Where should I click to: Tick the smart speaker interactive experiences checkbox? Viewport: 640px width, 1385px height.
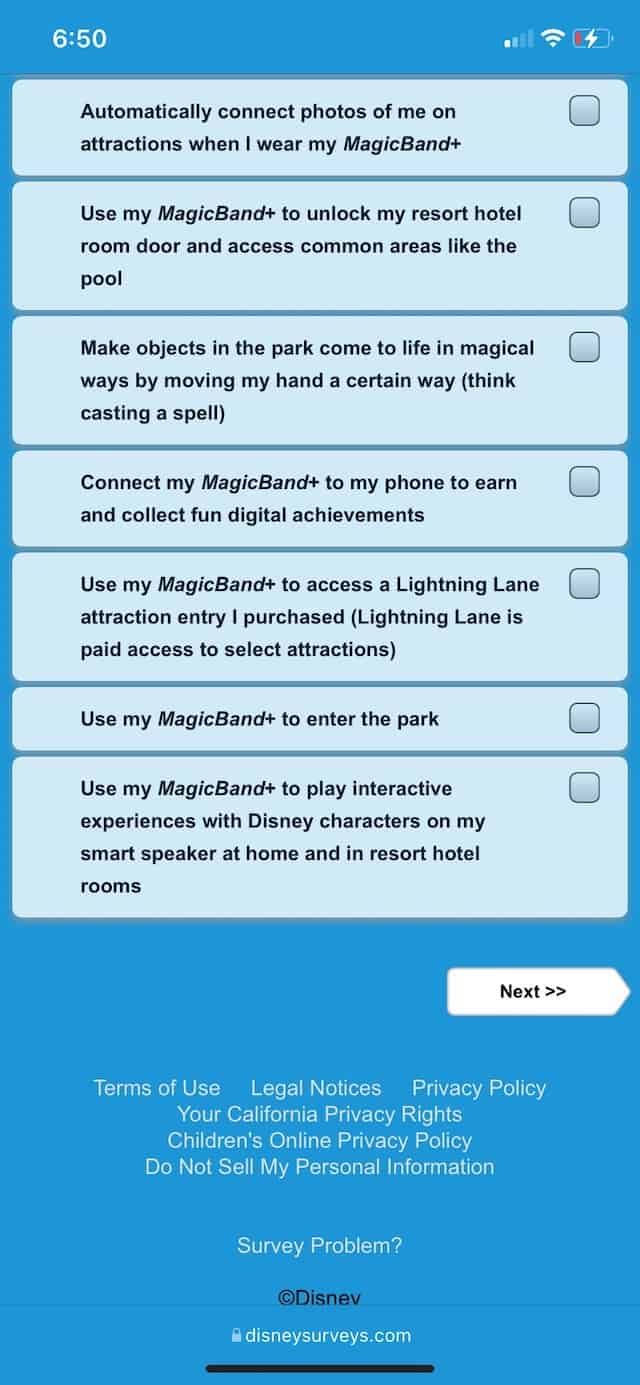(585, 787)
